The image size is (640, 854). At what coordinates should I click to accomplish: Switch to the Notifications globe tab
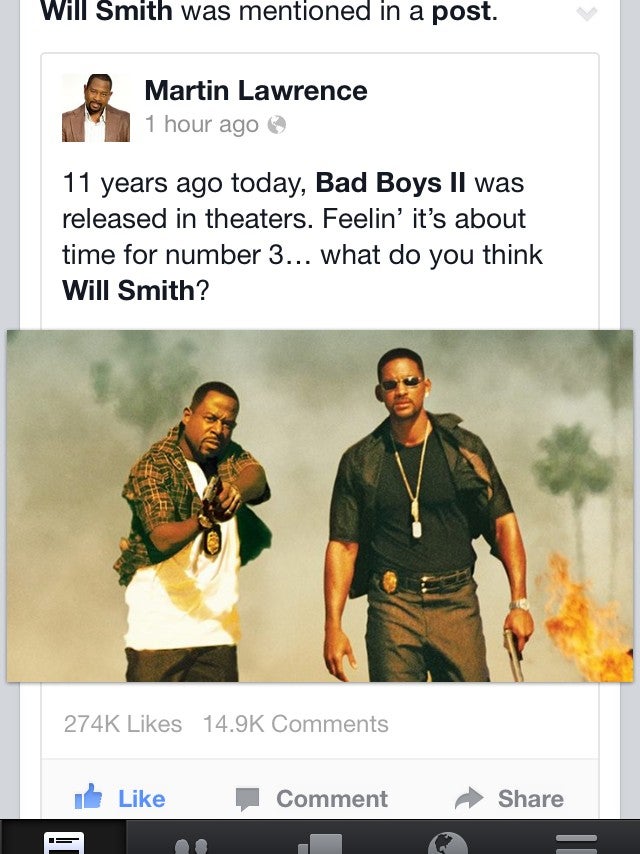(x=447, y=840)
